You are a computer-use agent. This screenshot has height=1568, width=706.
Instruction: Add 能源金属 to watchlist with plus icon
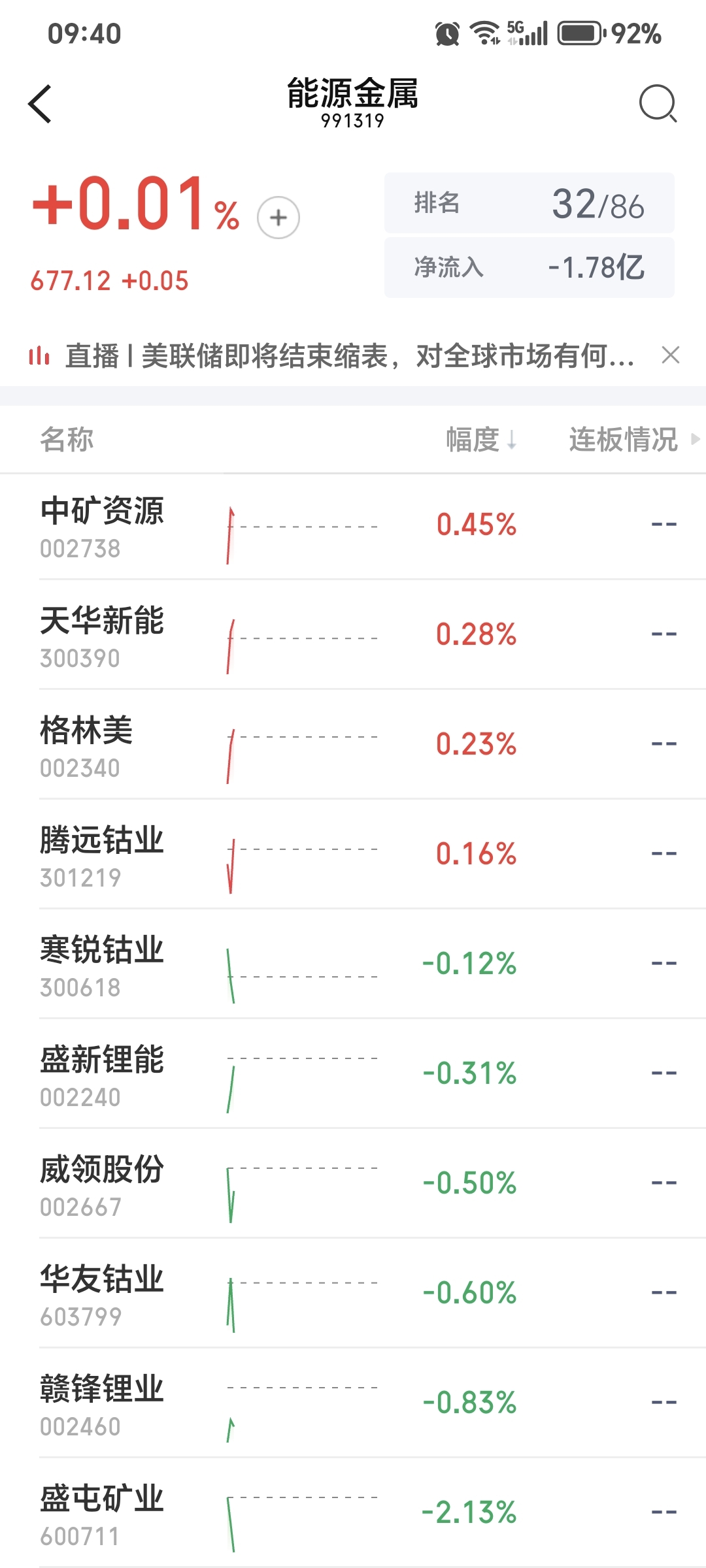(278, 218)
